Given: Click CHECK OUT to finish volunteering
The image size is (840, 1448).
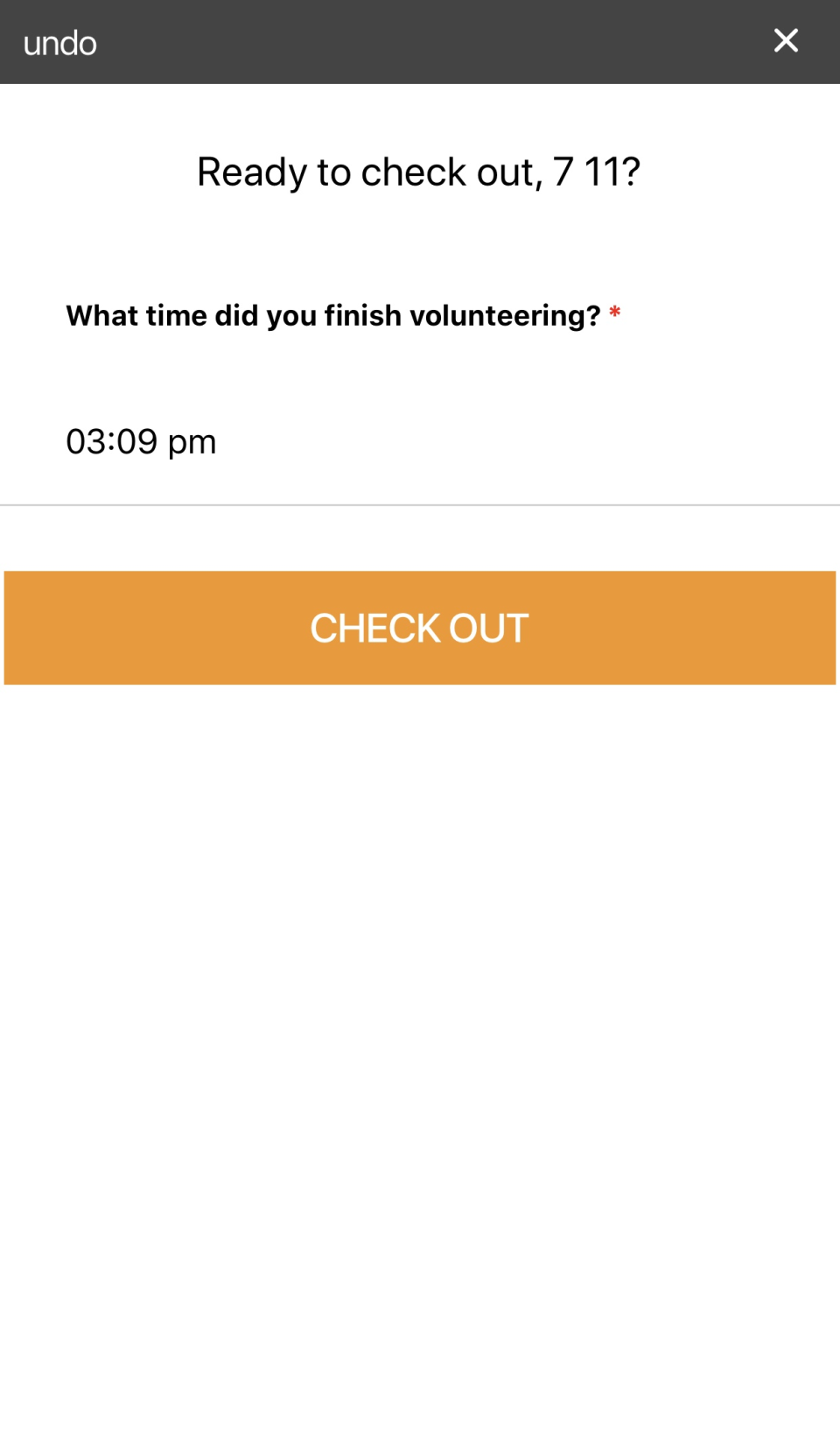Looking at the screenshot, I should [x=420, y=627].
